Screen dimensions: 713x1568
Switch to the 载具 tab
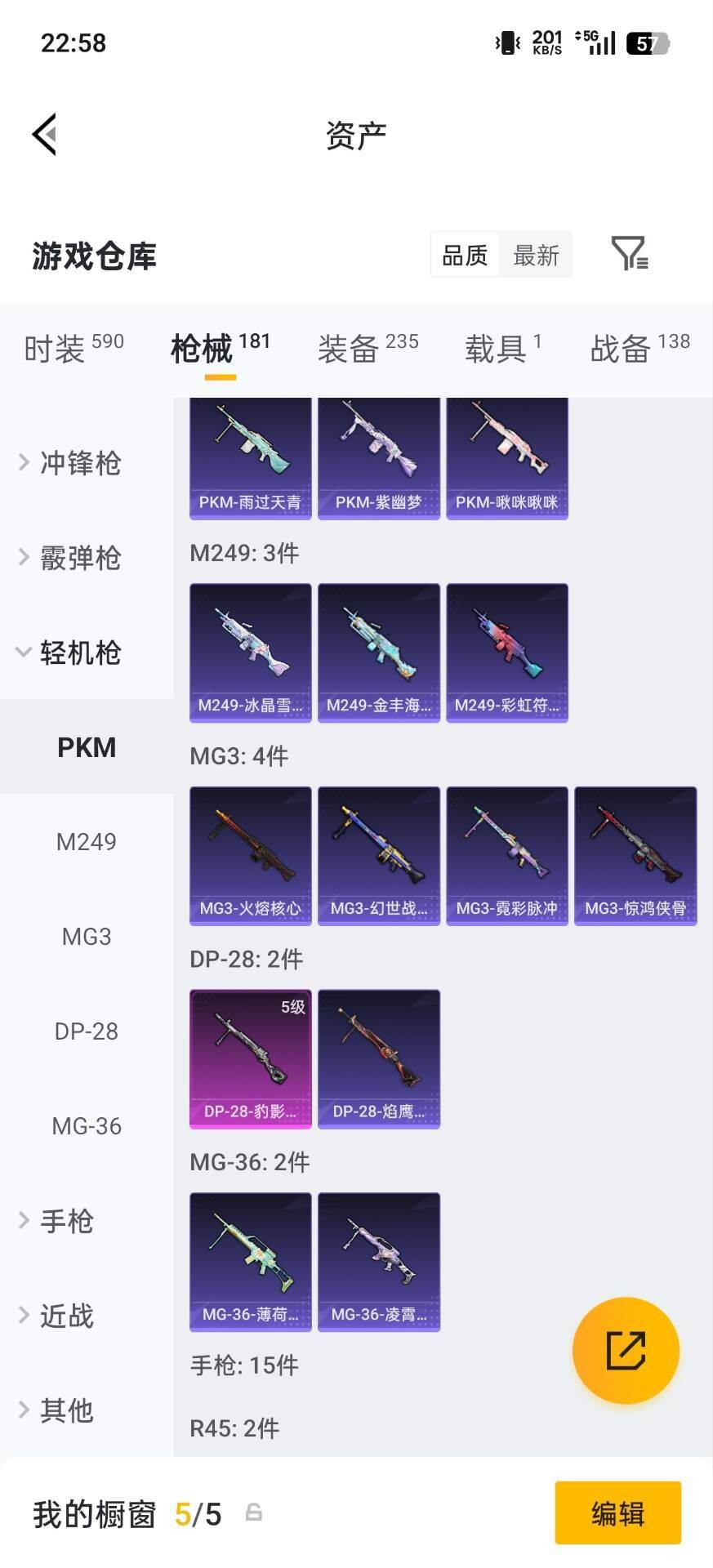[x=502, y=349]
